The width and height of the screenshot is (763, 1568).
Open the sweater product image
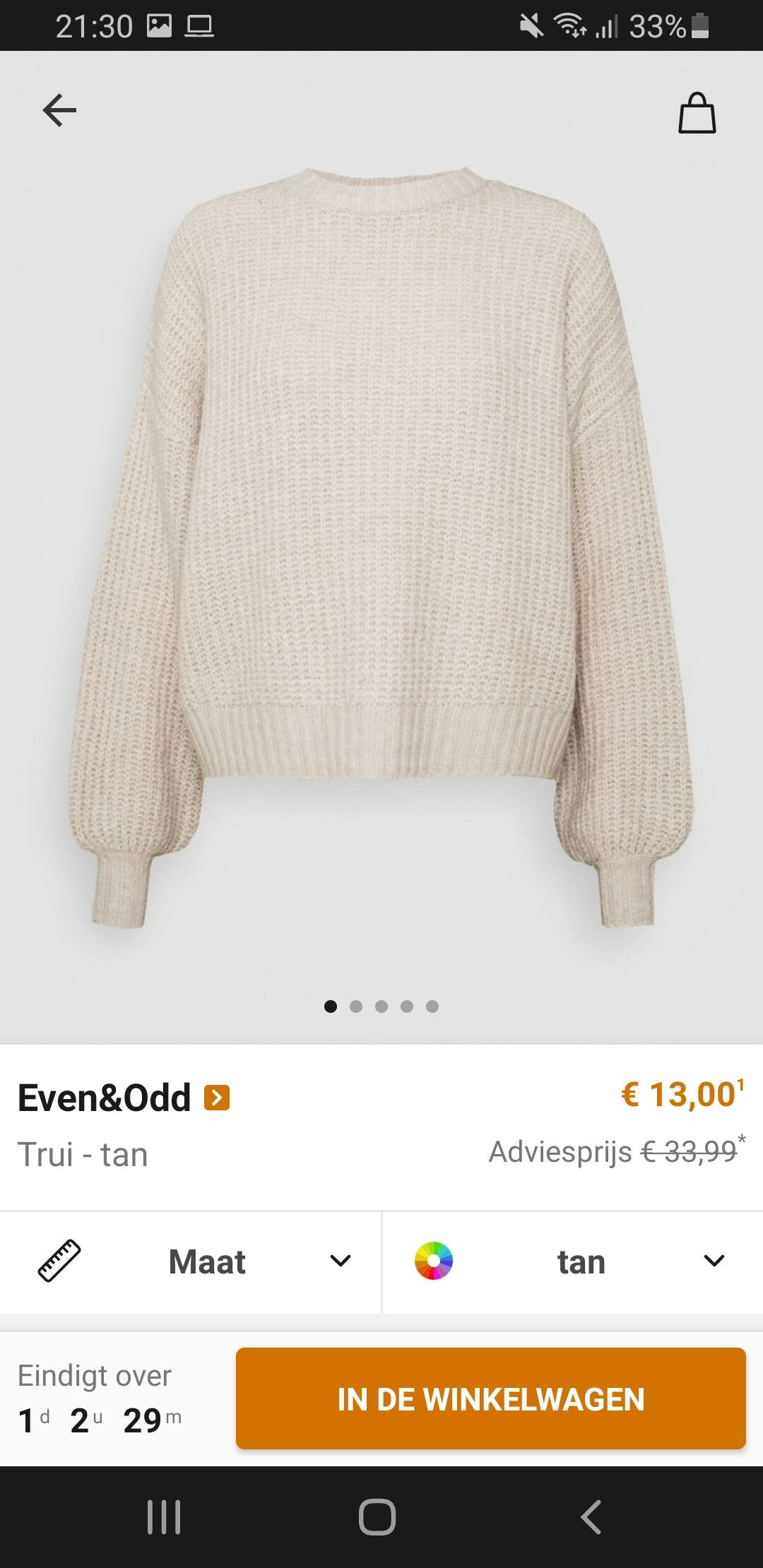click(x=381, y=547)
